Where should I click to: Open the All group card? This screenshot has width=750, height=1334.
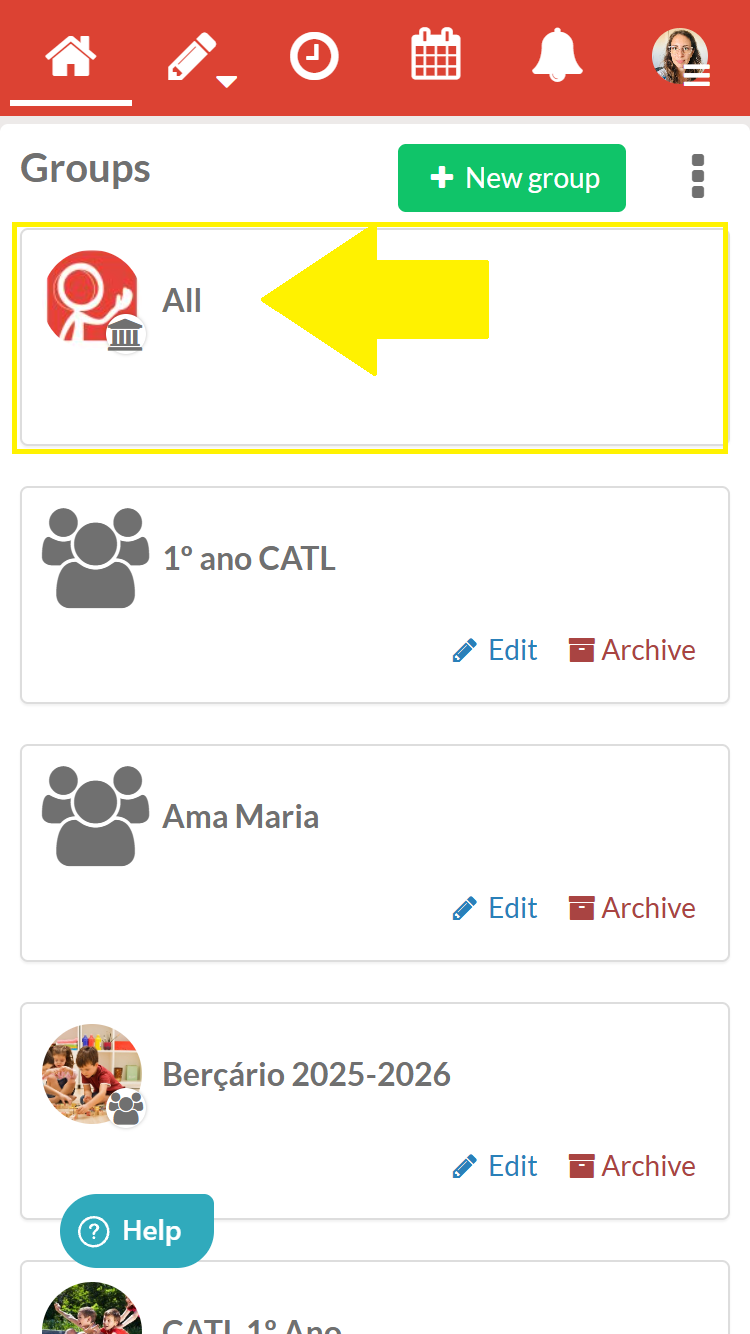click(x=182, y=300)
